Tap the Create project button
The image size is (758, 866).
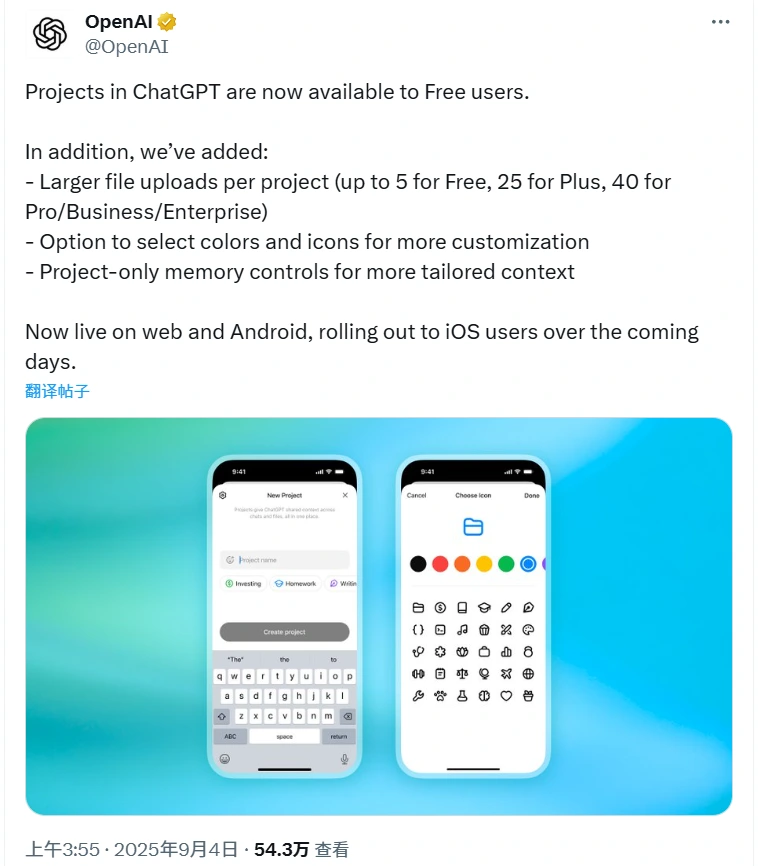click(x=285, y=631)
